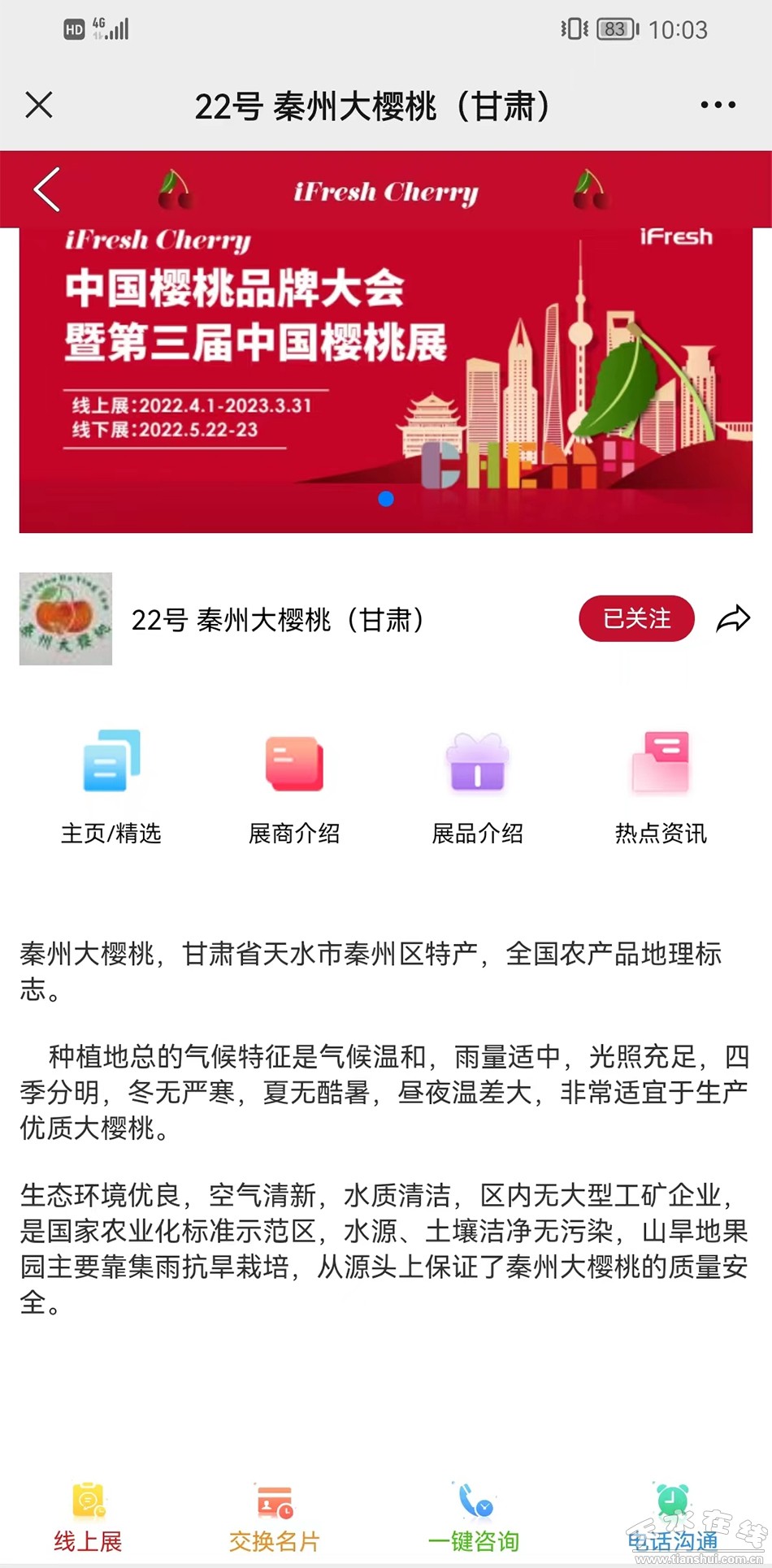Open the China Cherry Brand Conference banner
This screenshot has height=1568, width=772.
pos(386,380)
